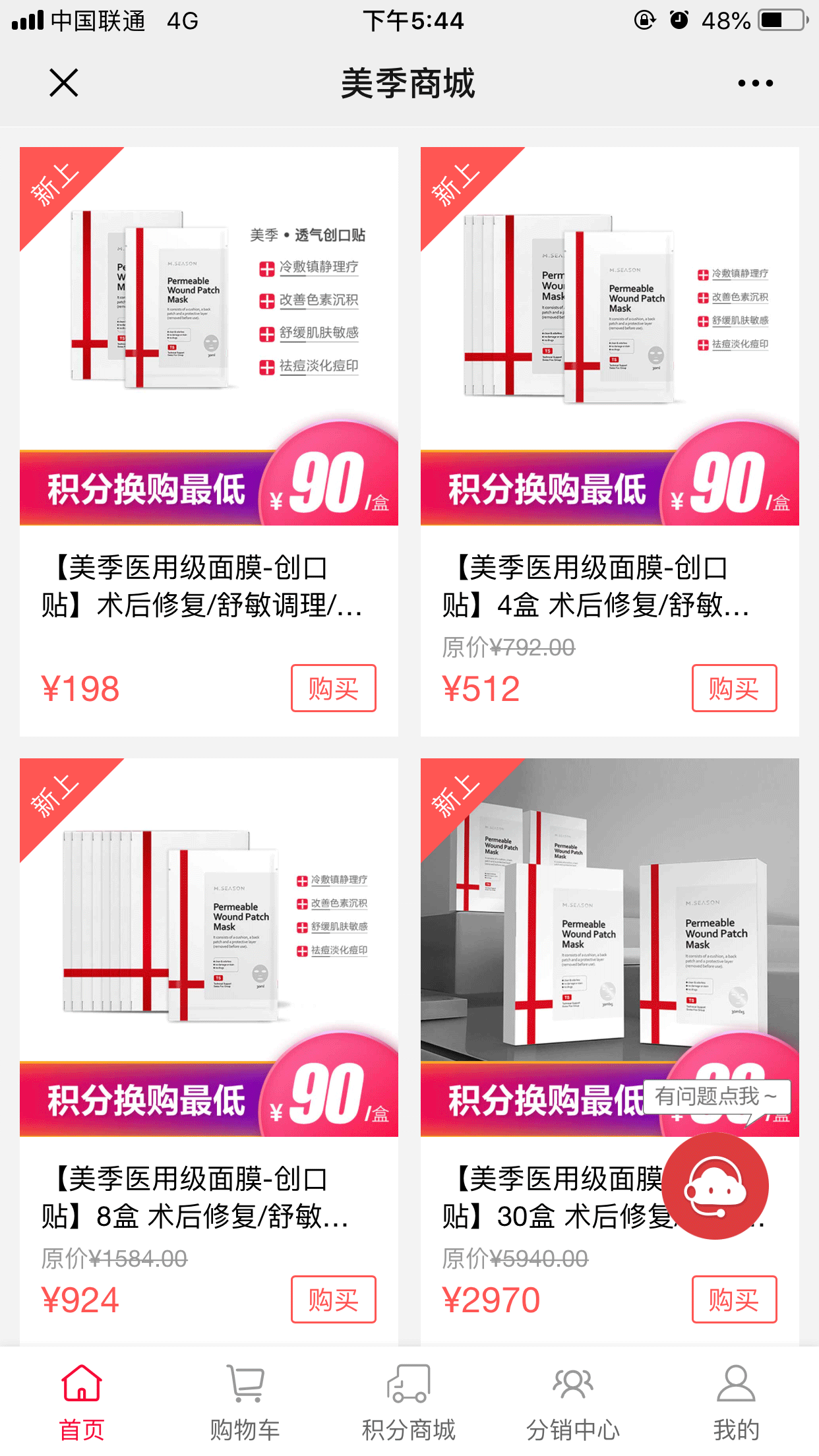The height and width of the screenshot is (1456, 819).
Task: Buy the 4盒 pack priced ¥512
Action: tap(734, 688)
